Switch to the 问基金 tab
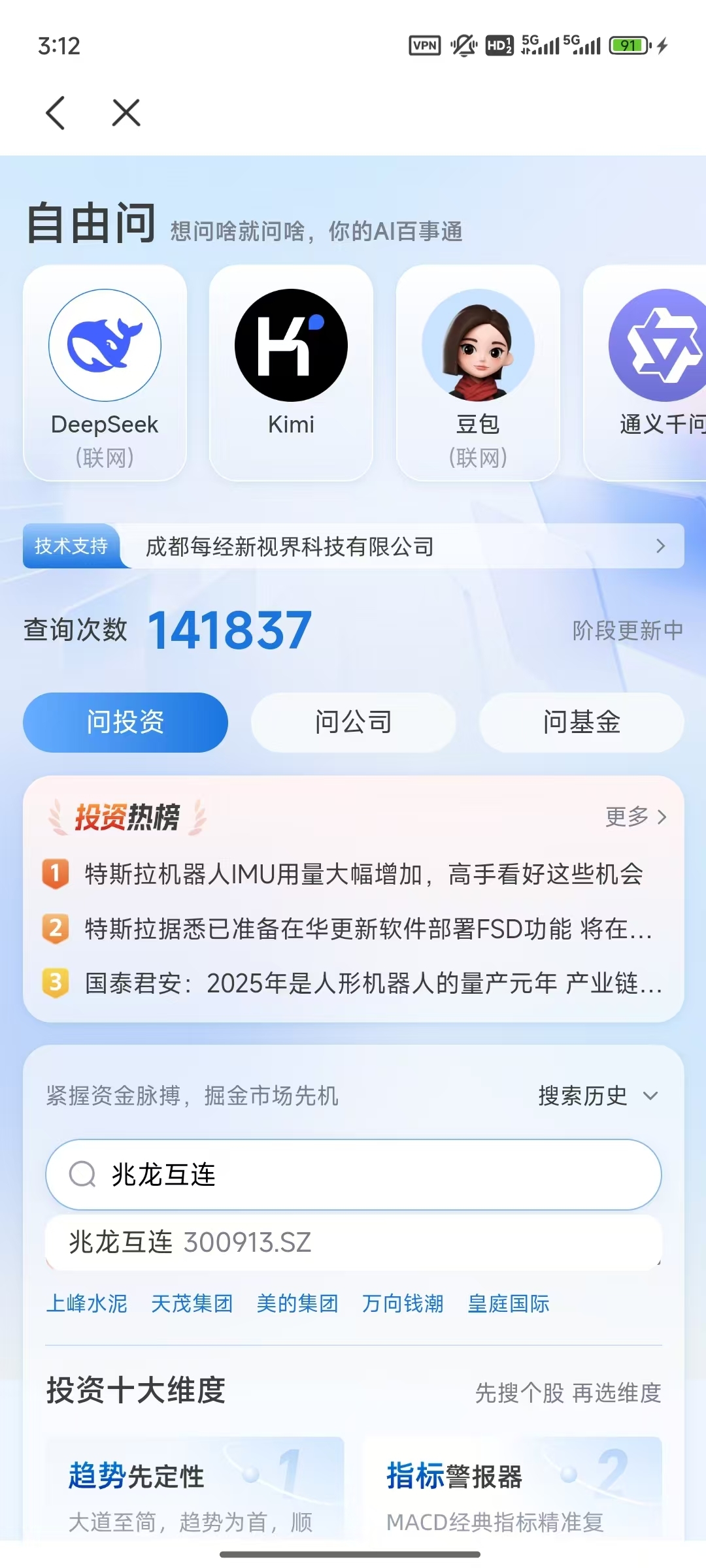The image size is (706, 1568). 581,723
